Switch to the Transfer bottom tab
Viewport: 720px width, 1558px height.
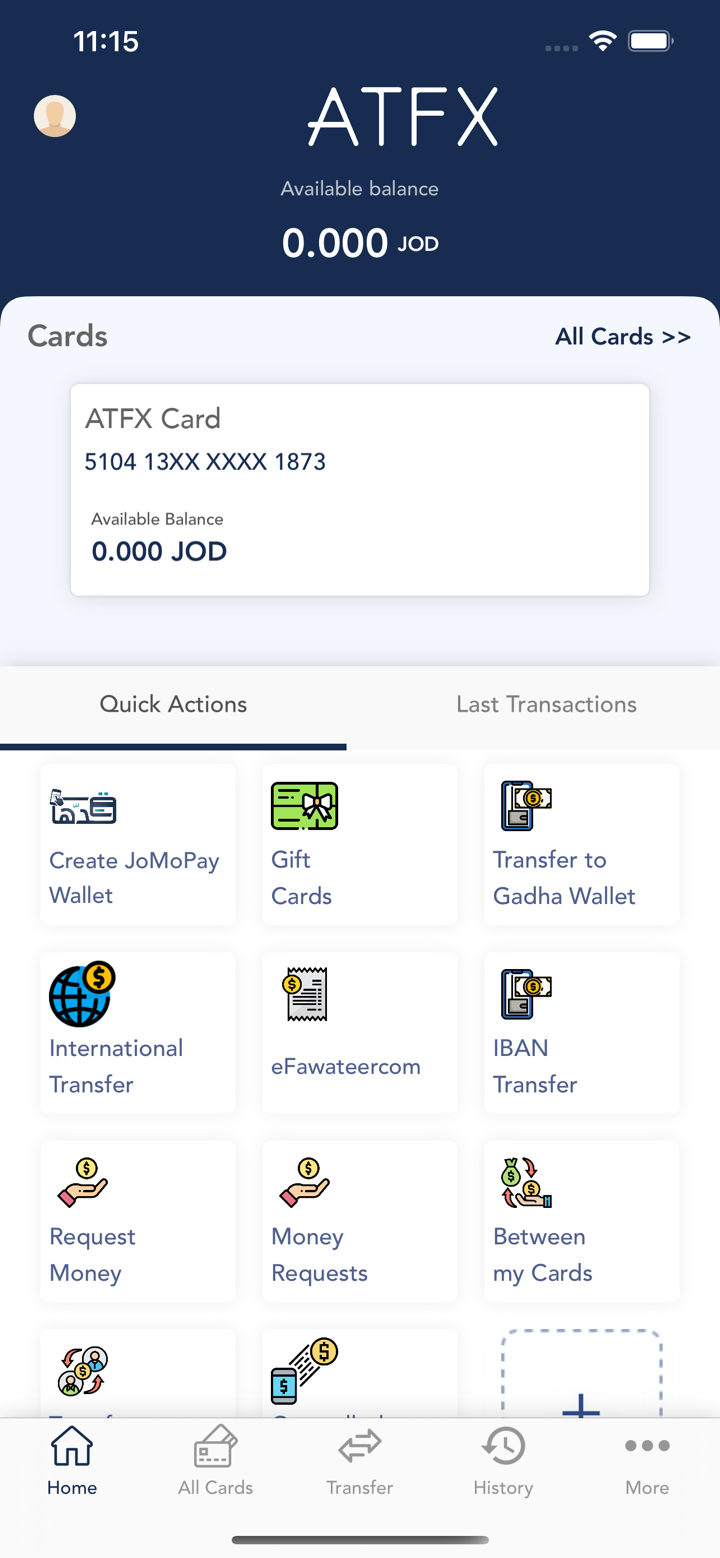(359, 1461)
